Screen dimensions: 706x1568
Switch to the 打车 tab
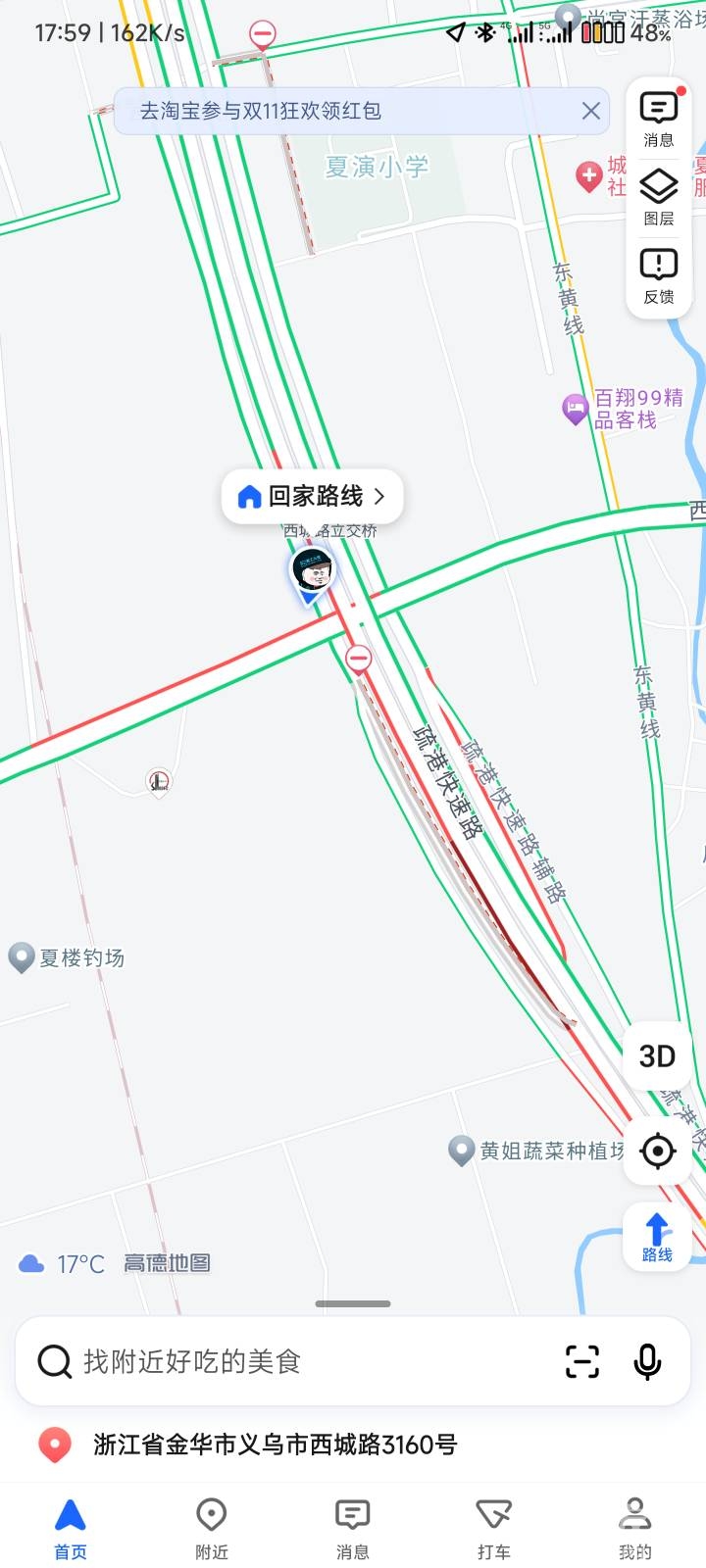click(494, 1527)
